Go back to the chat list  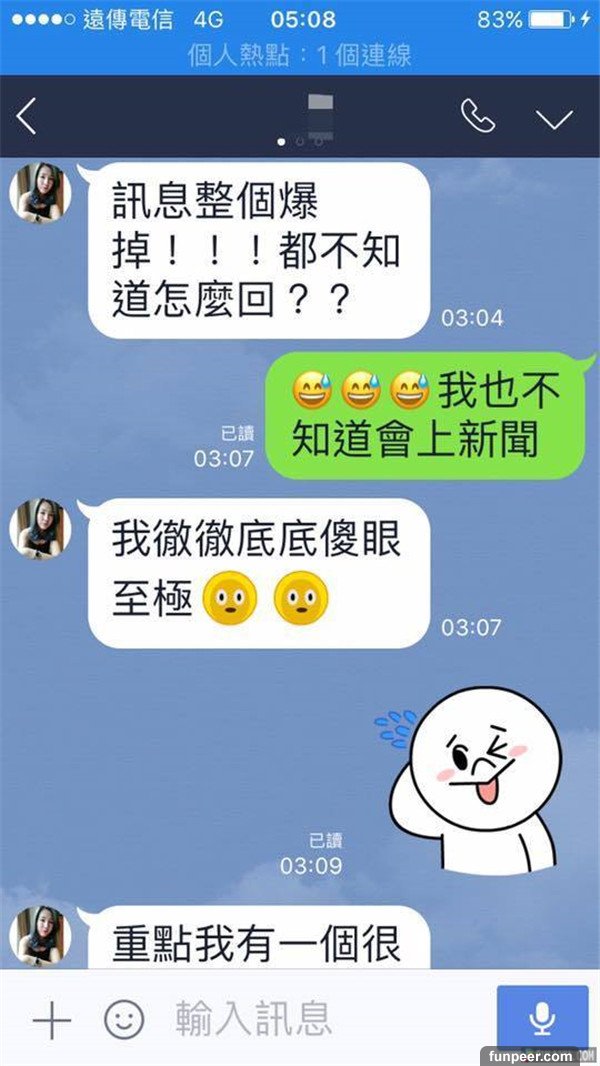click(x=27, y=118)
